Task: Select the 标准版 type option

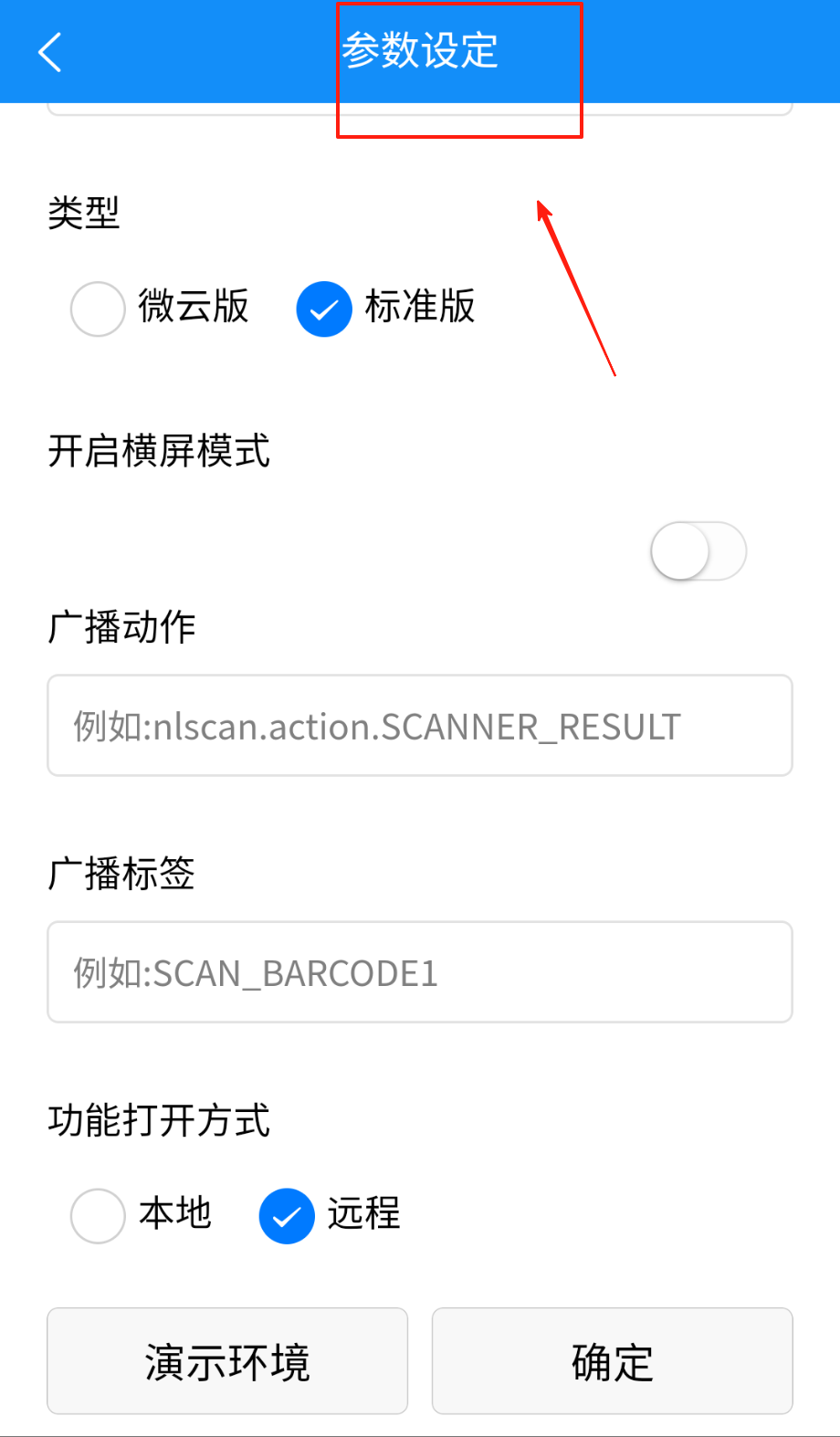Action: 324,309
